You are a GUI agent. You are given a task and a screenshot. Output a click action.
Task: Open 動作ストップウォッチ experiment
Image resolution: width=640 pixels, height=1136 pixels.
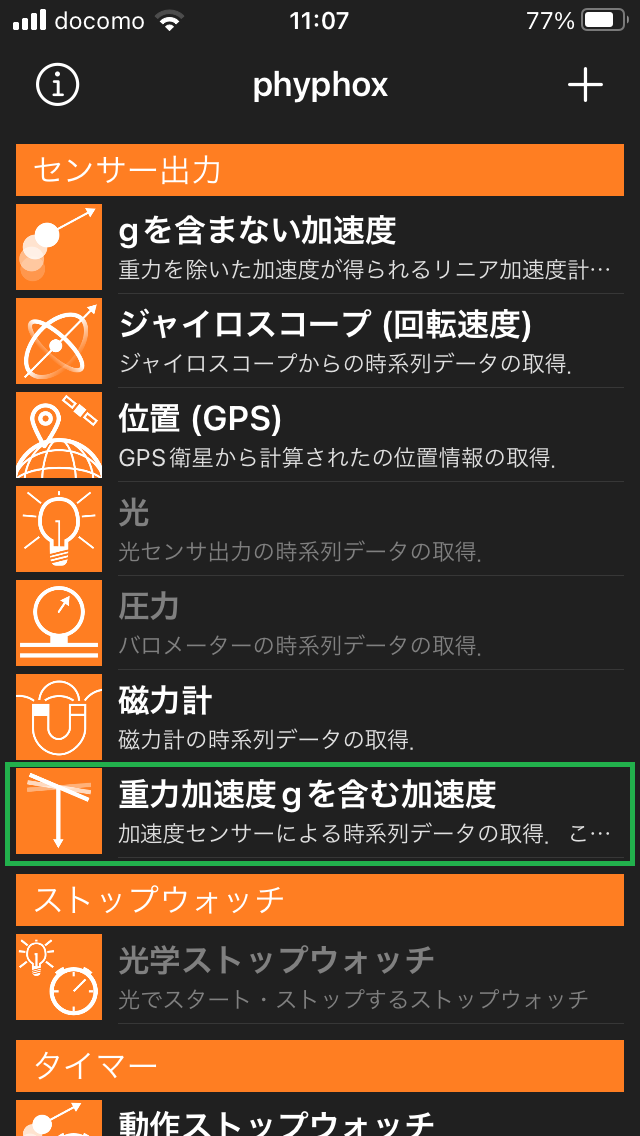[320, 1117]
